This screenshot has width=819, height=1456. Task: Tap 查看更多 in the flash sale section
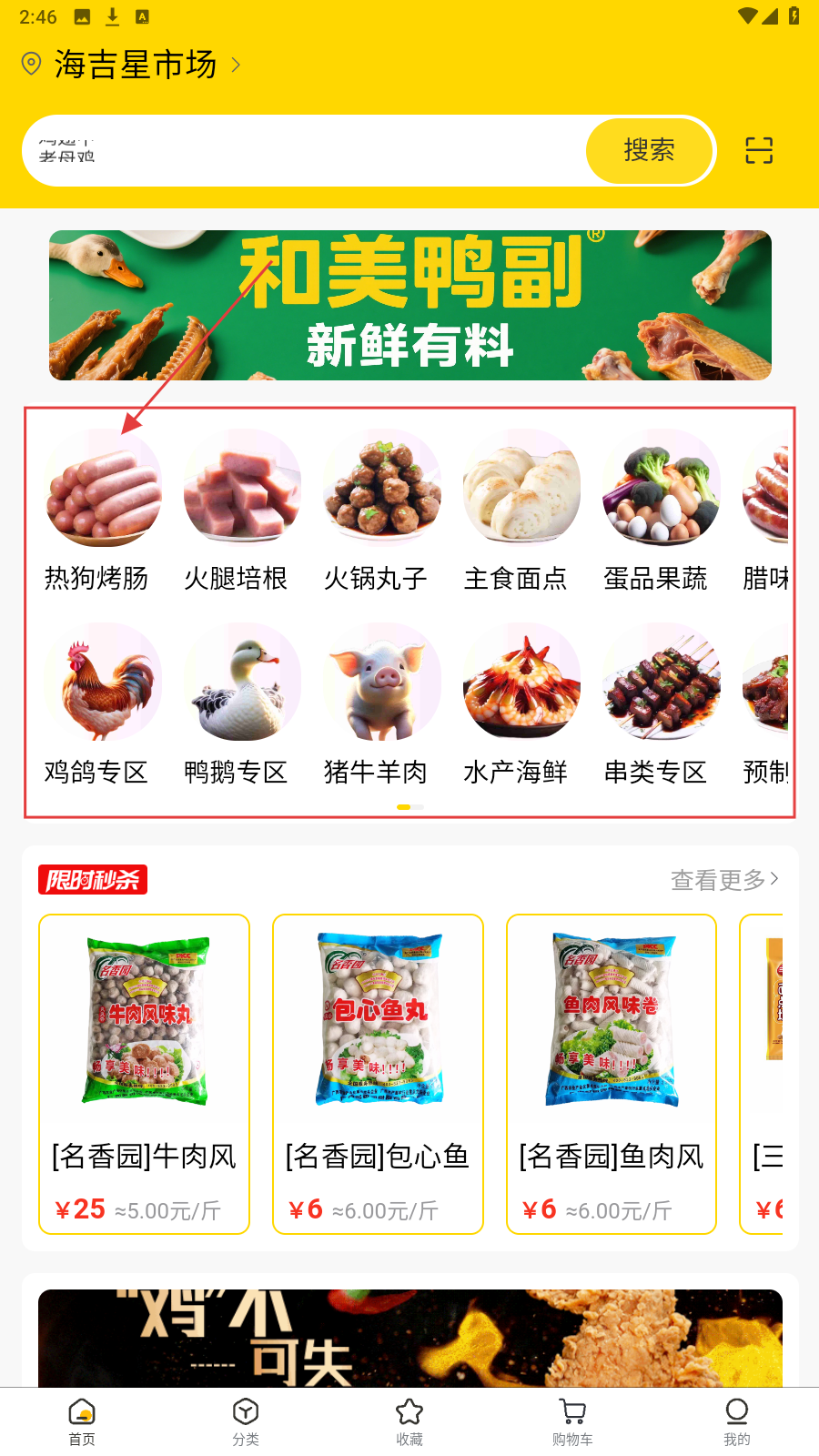tap(724, 879)
